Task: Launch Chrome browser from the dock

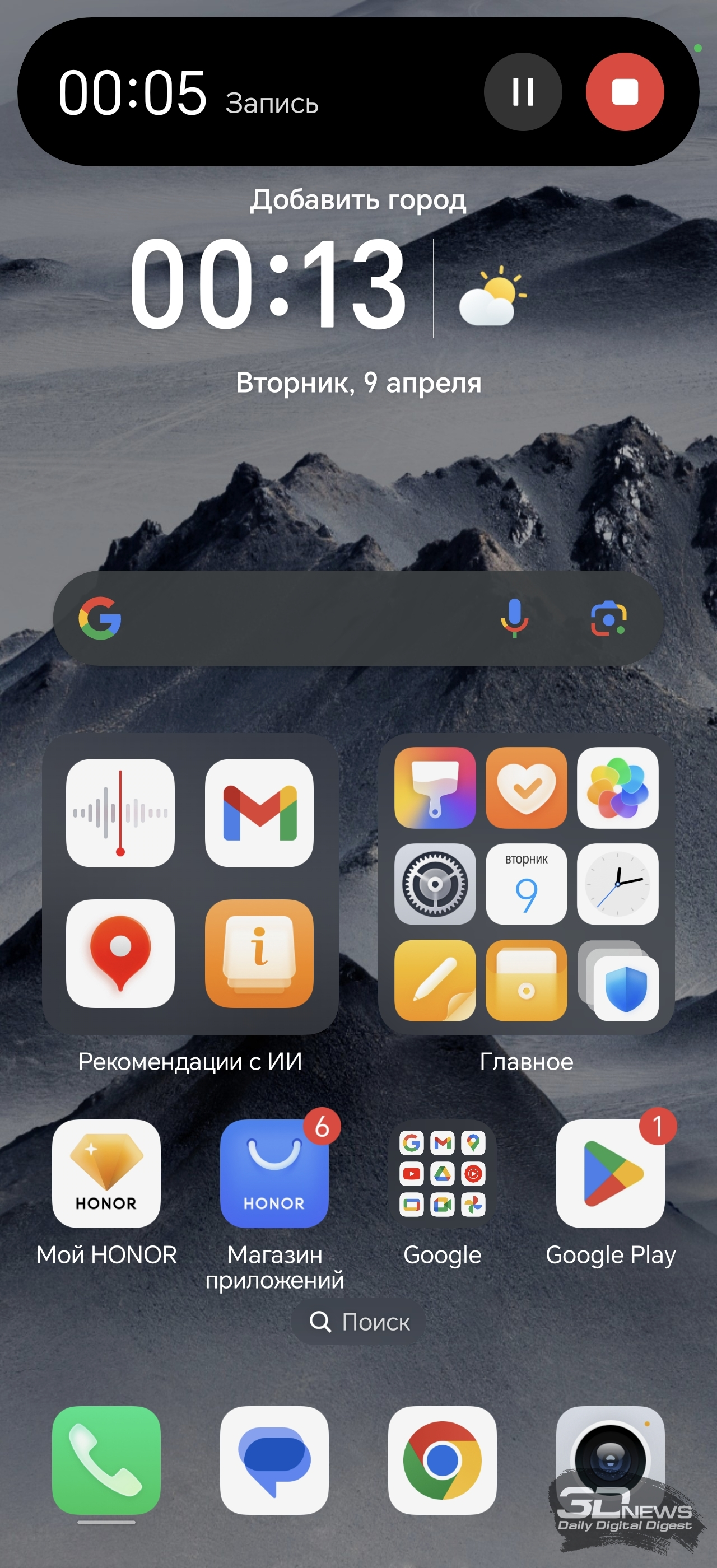Action: [x=443, y=1460]
